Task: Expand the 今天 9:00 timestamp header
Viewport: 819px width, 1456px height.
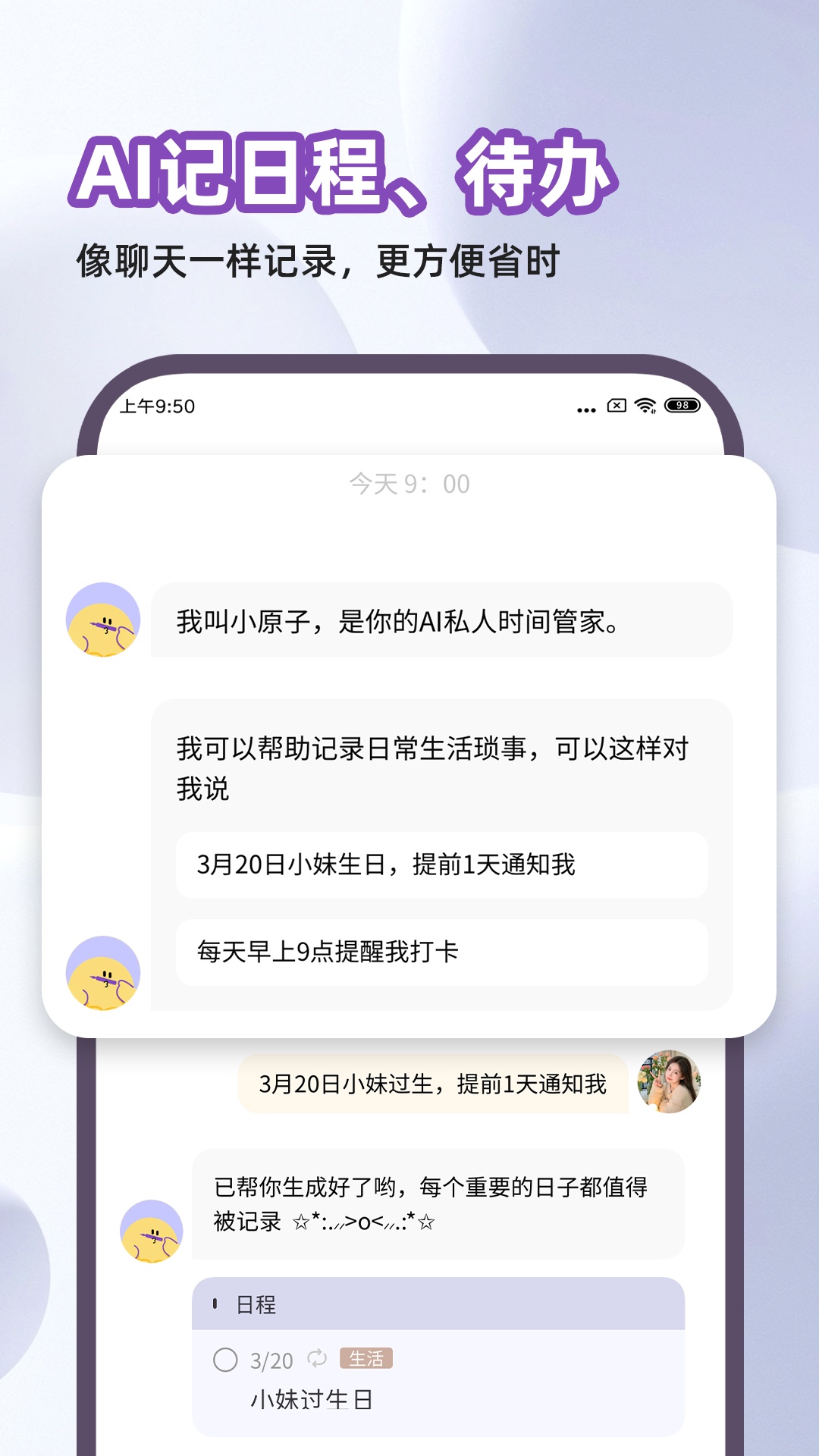Action: (409, 482)
